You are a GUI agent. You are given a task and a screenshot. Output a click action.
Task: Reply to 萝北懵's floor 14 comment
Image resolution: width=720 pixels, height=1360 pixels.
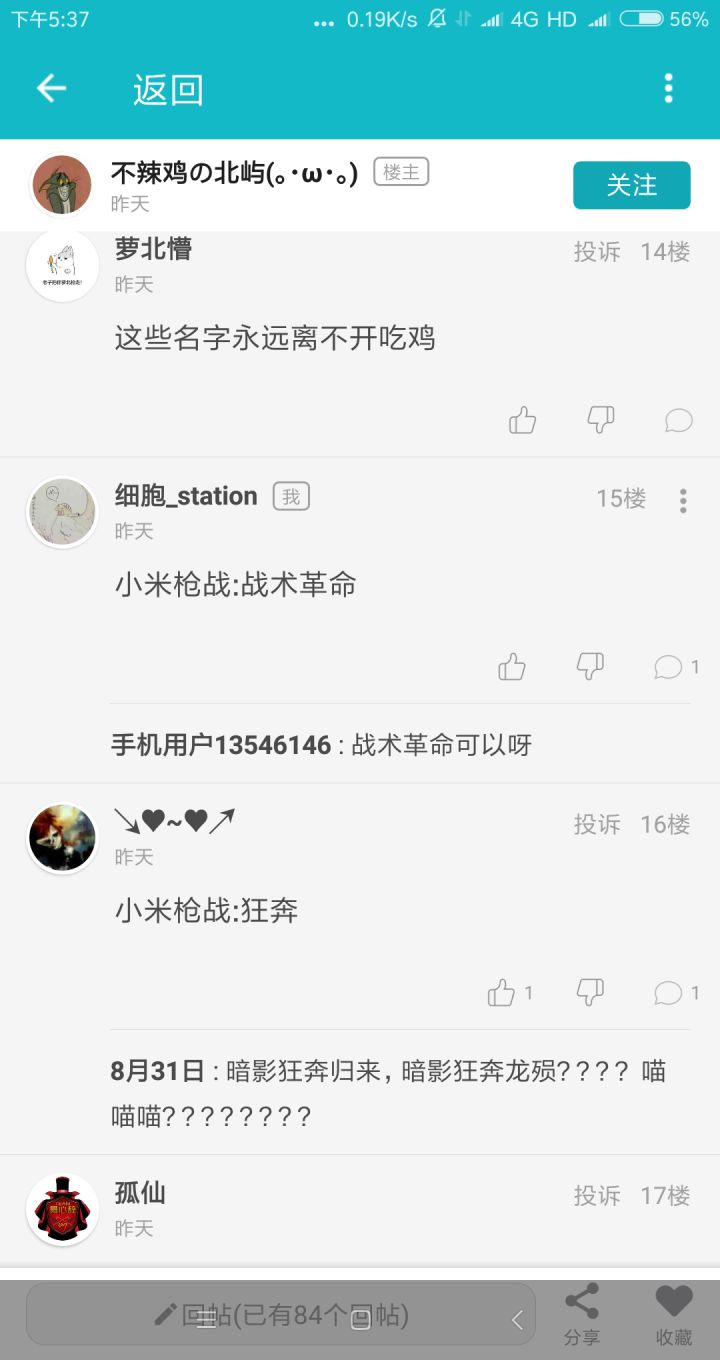click(678, 420)
